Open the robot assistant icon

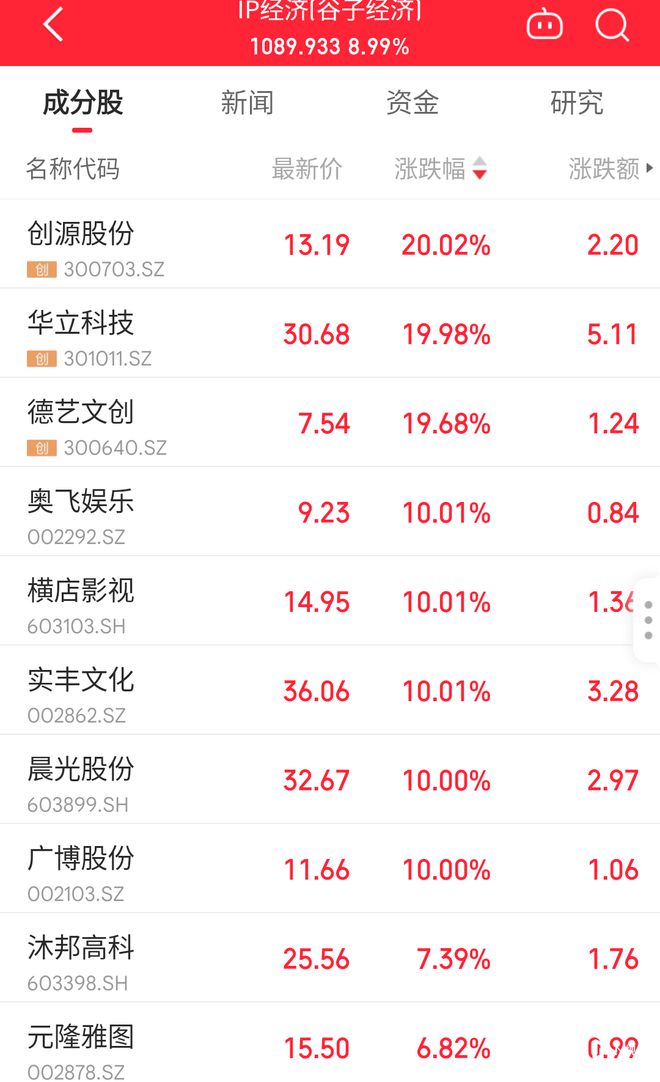click(545, 25)
